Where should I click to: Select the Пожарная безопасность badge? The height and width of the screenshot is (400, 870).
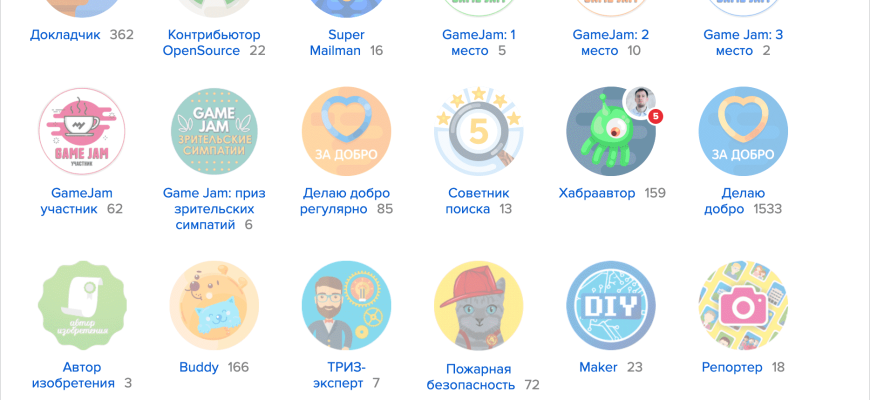pos(478,306)
